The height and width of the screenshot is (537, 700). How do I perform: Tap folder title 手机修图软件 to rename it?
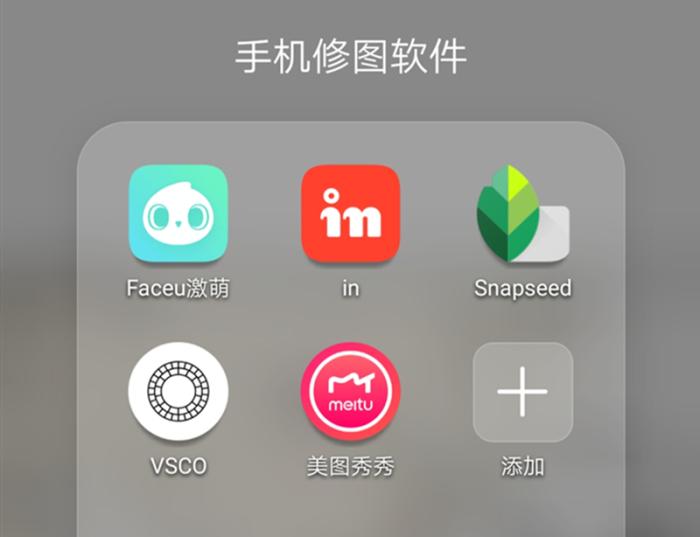click(x=351, y=56)
